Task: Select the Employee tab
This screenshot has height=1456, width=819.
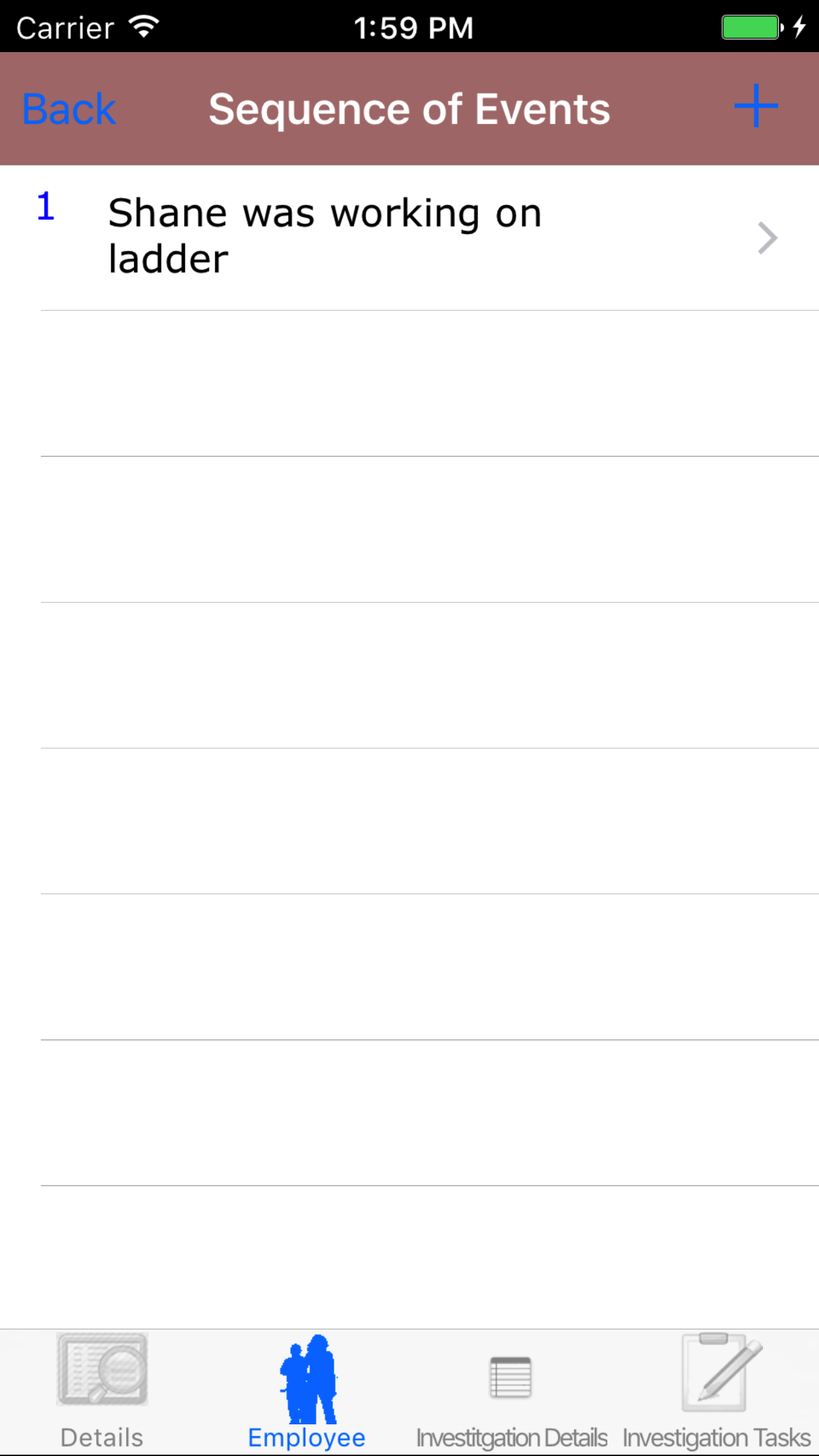Action: (x=307, y=1391)
